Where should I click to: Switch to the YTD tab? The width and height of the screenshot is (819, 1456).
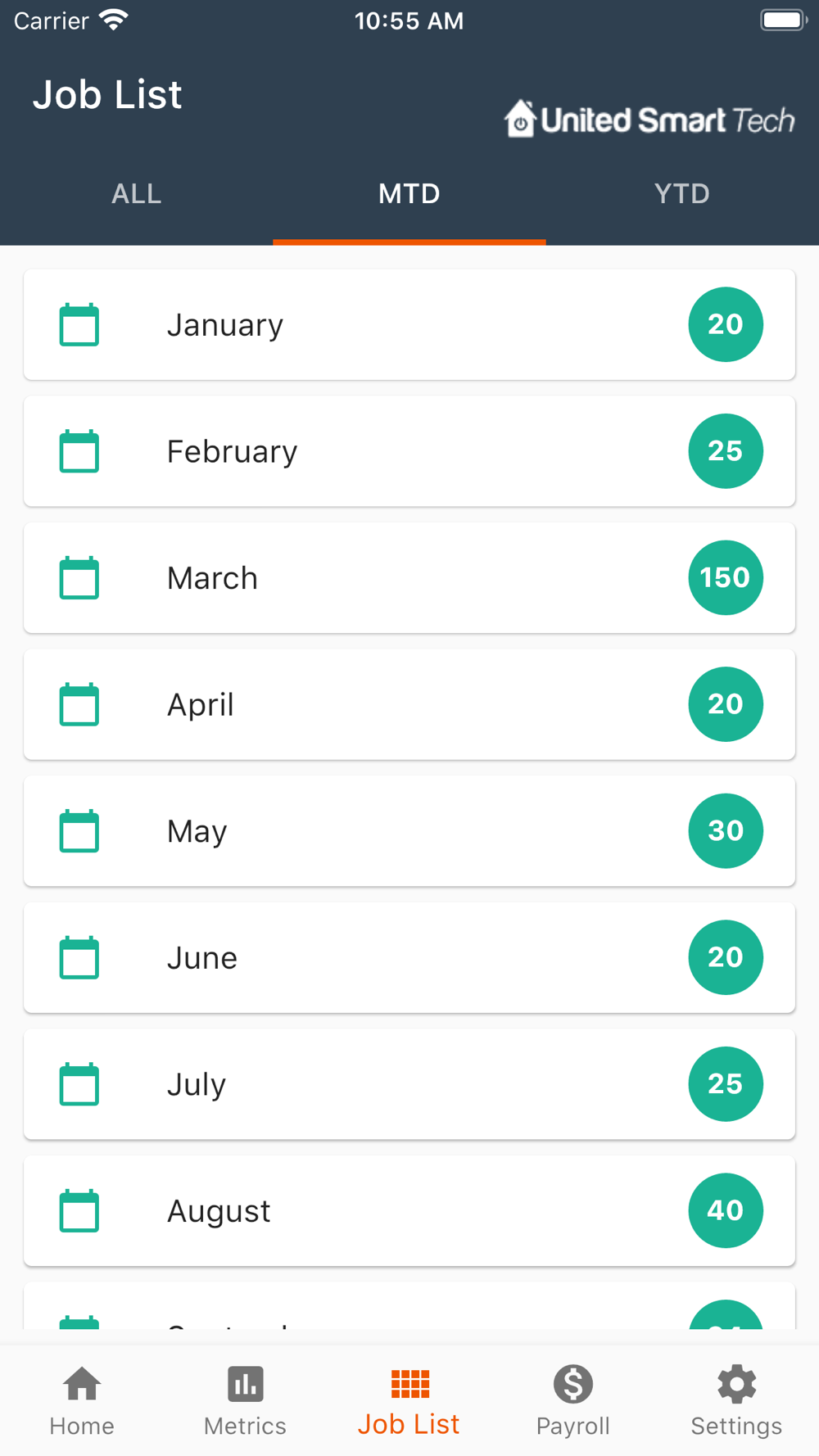pos(681,194)
